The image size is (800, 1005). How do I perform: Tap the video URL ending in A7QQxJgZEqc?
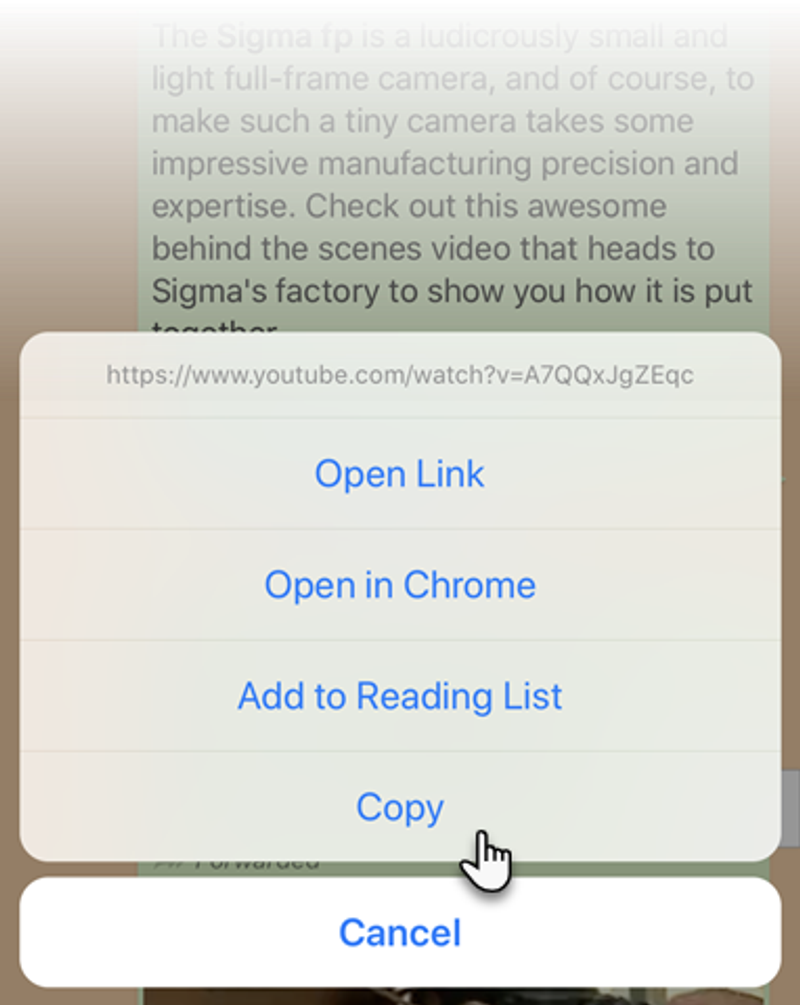[x=400, y=375]
